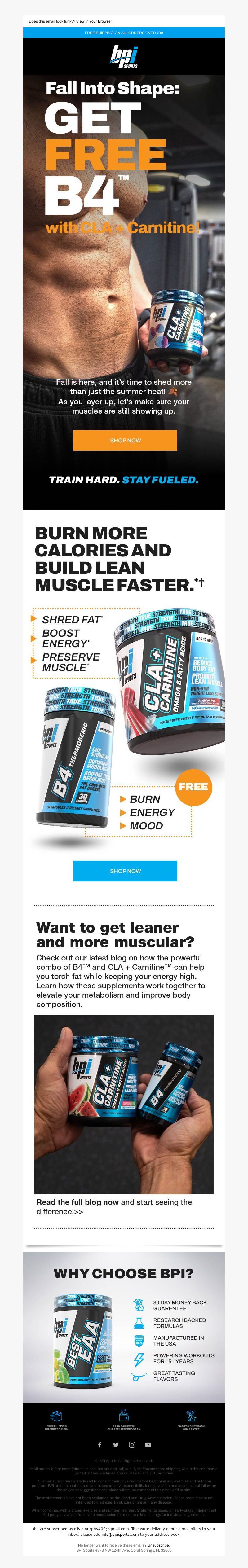The width and height of the screenshot is (248, 1568).
Task: Tap the blue SHOP NOW button
Action: 125,871
